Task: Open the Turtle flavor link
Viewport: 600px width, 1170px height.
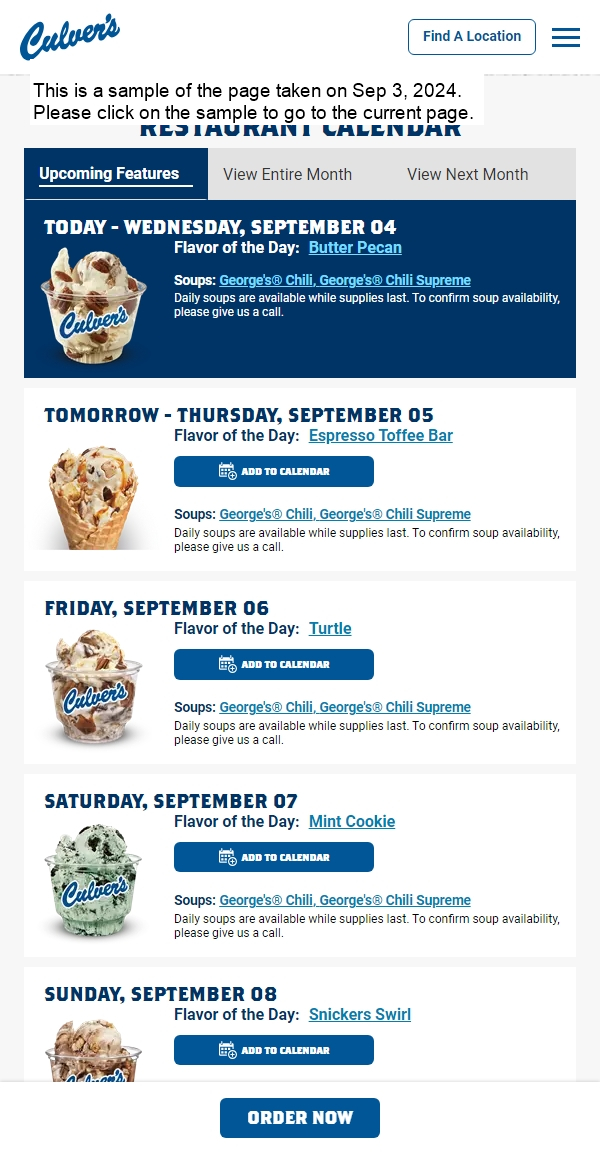Action: (330, 628)
